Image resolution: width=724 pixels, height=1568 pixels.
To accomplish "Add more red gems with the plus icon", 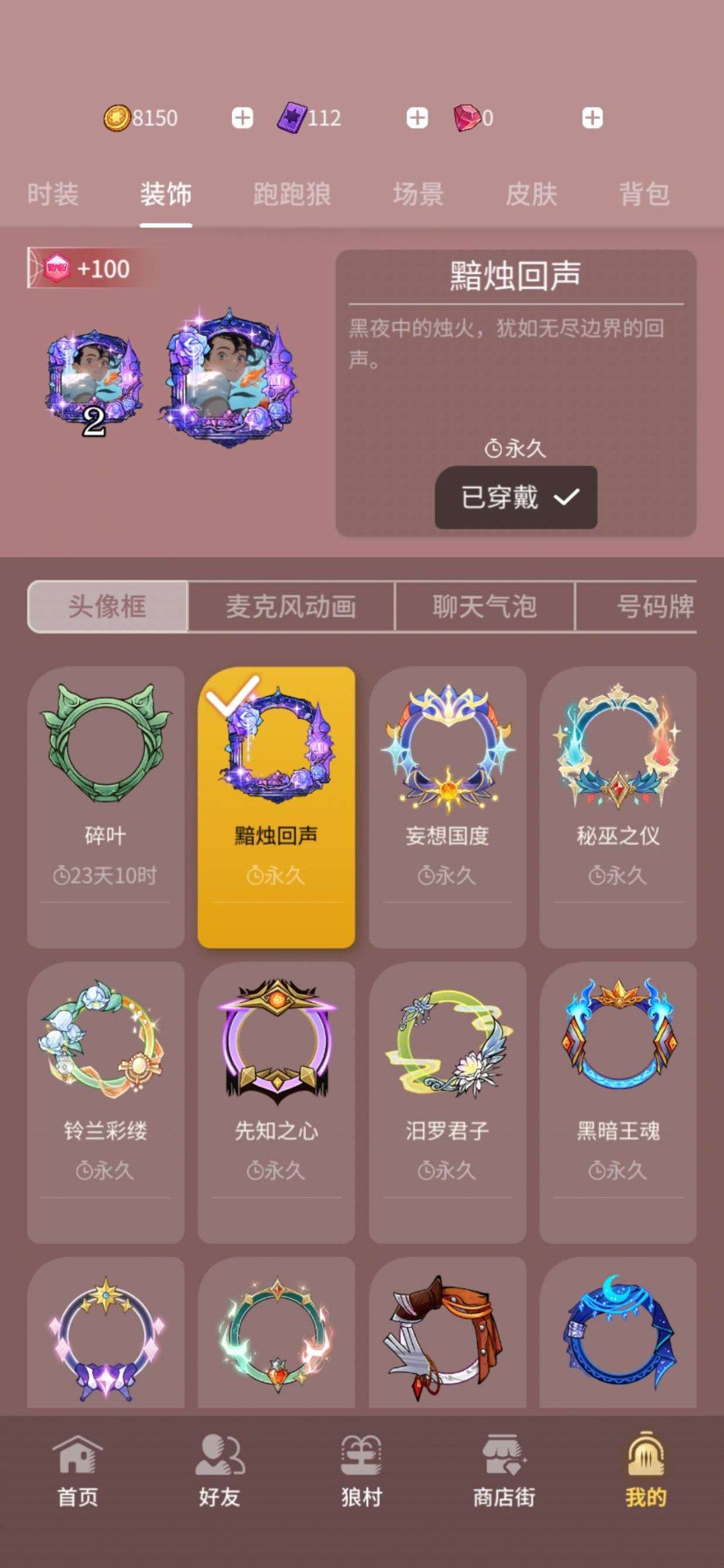I will pos(592,118).
